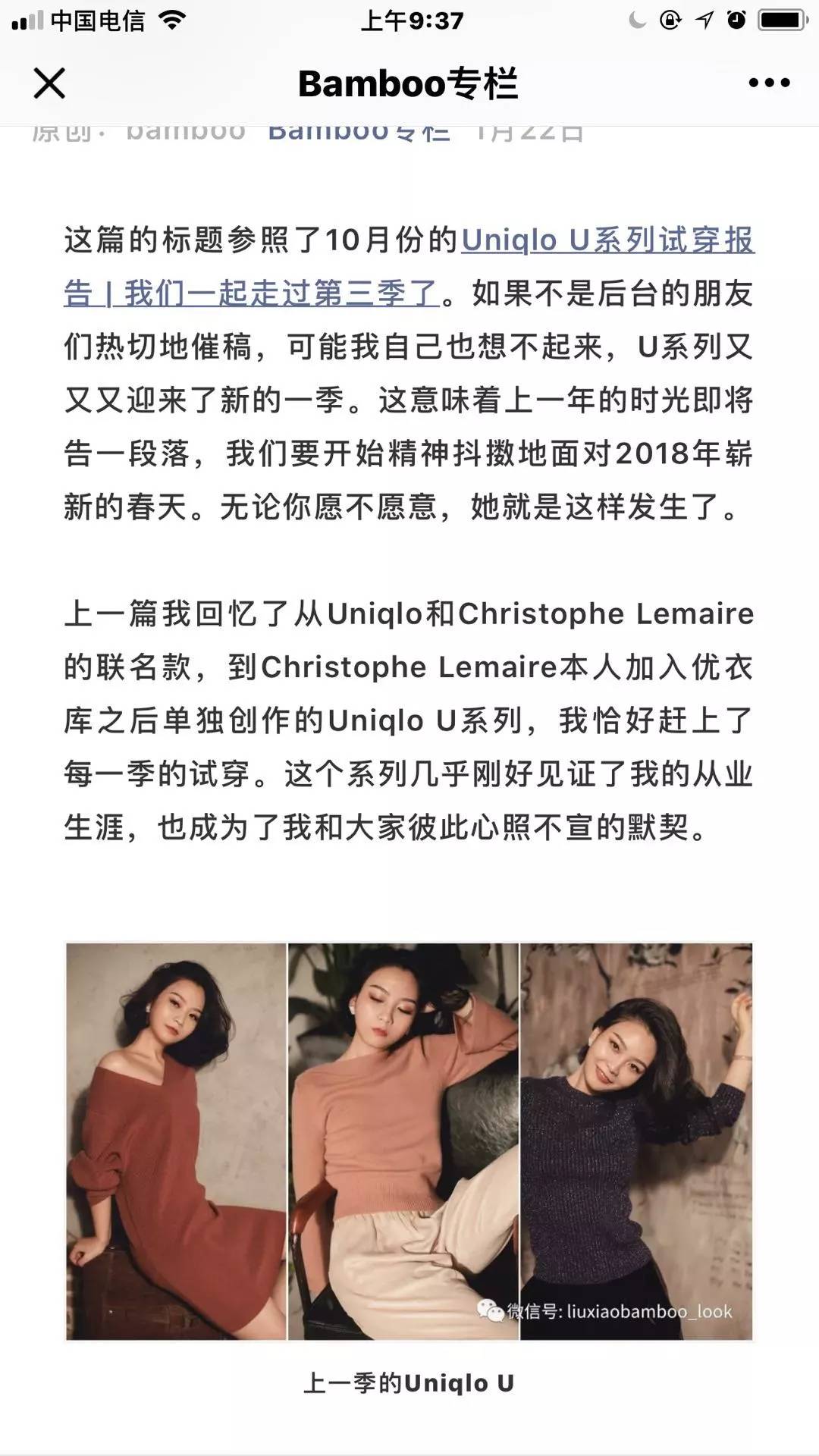
Task: Tap the middle photo of the pink sweater
Action: coord(402,1130)
